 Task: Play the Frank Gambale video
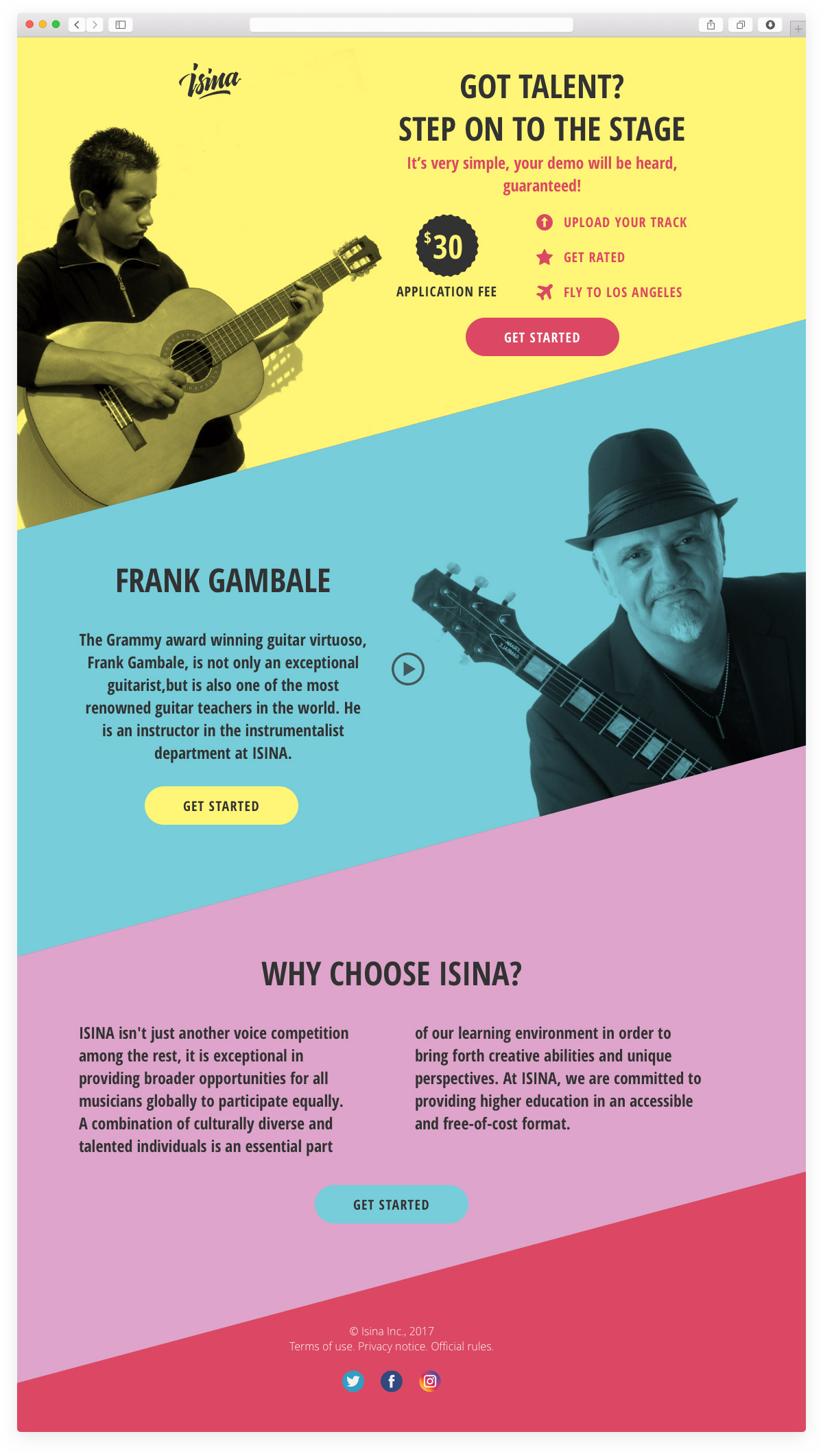pos(408,669)
